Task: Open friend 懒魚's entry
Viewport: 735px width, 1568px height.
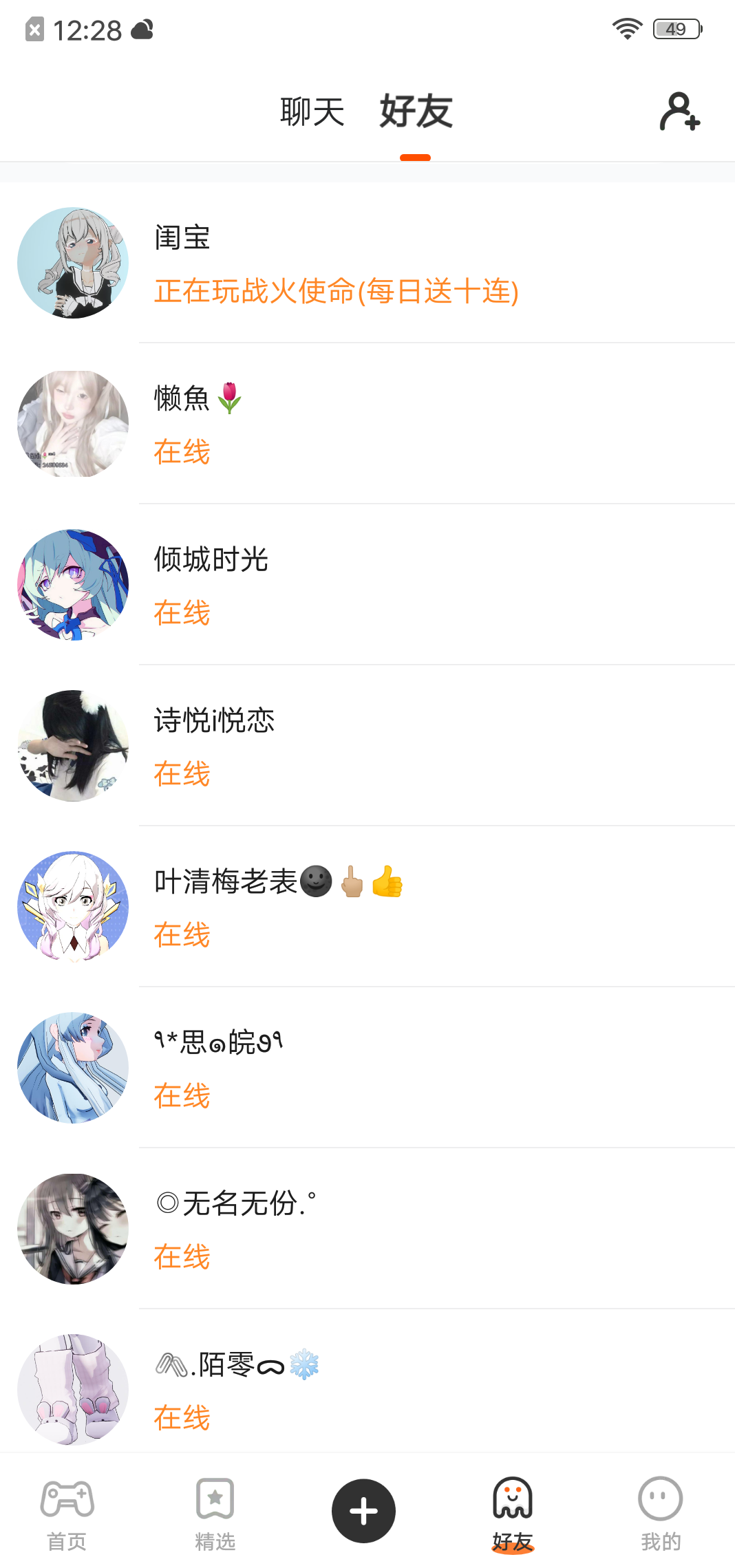Action: pyautogui.click(x=367, y=424)
